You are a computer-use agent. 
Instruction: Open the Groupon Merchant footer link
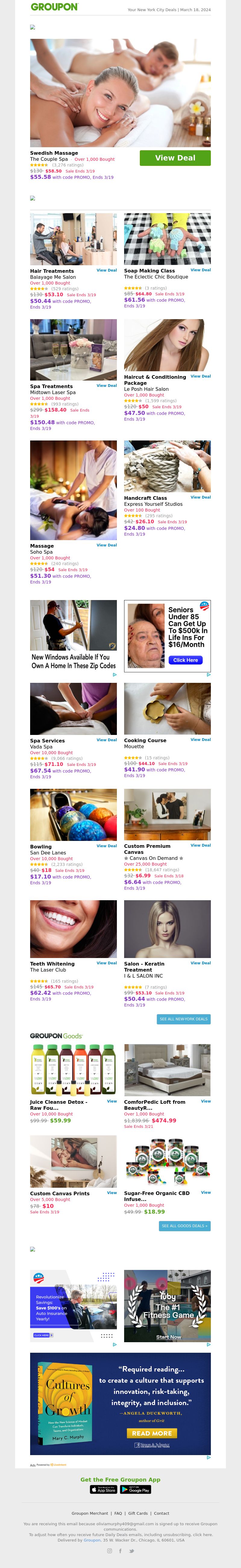click(x=89, y=1513)
